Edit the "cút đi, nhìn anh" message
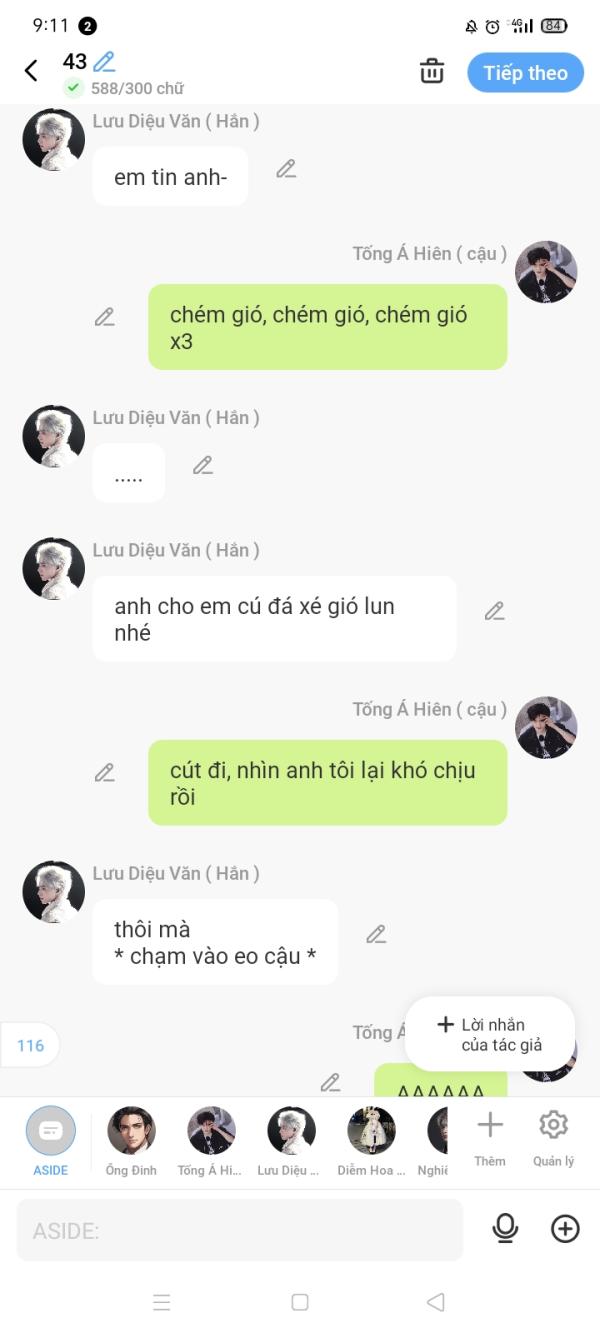600x1333 pixels. point(105,773)
